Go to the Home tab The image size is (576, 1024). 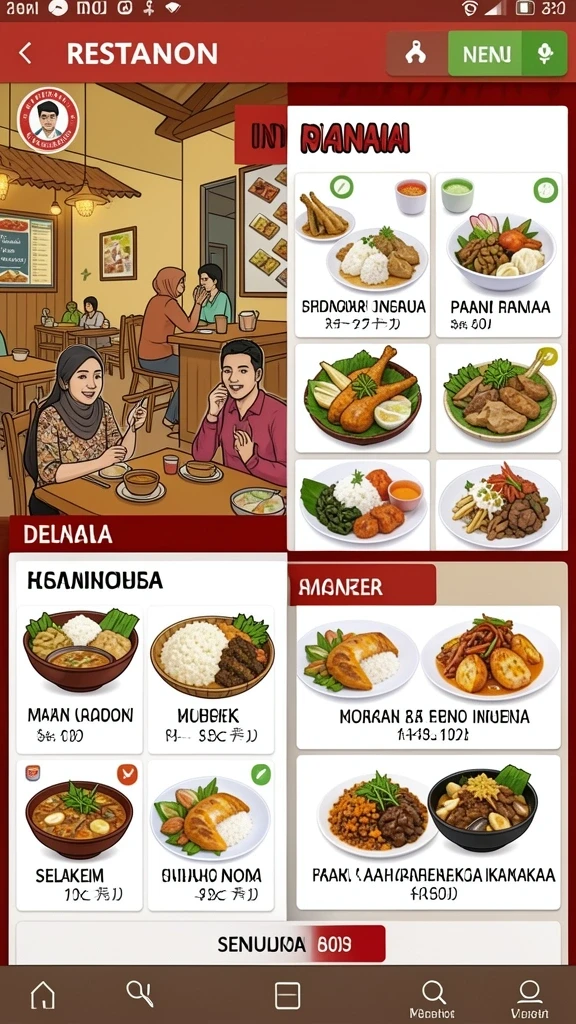tap(43, 995)
